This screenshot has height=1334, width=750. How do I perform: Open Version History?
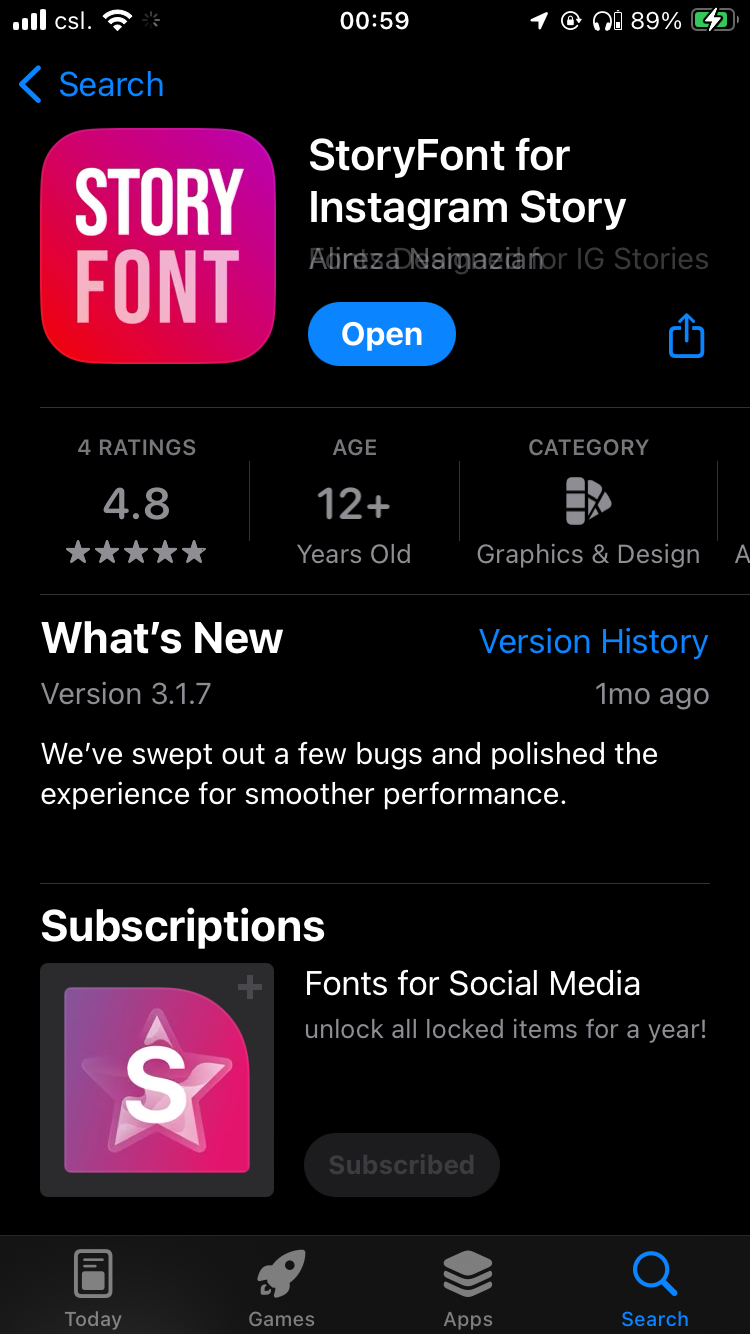tap(593, 642)
